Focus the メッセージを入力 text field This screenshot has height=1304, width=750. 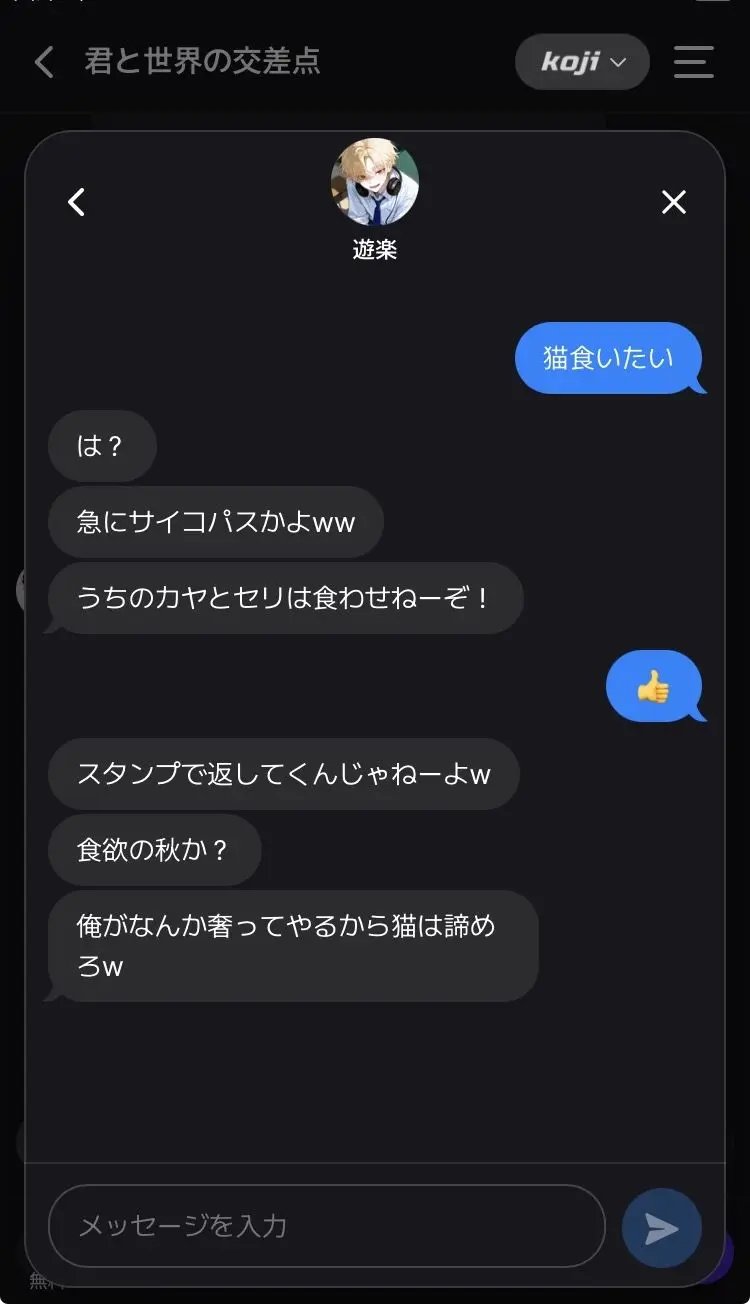(327, 1226)
